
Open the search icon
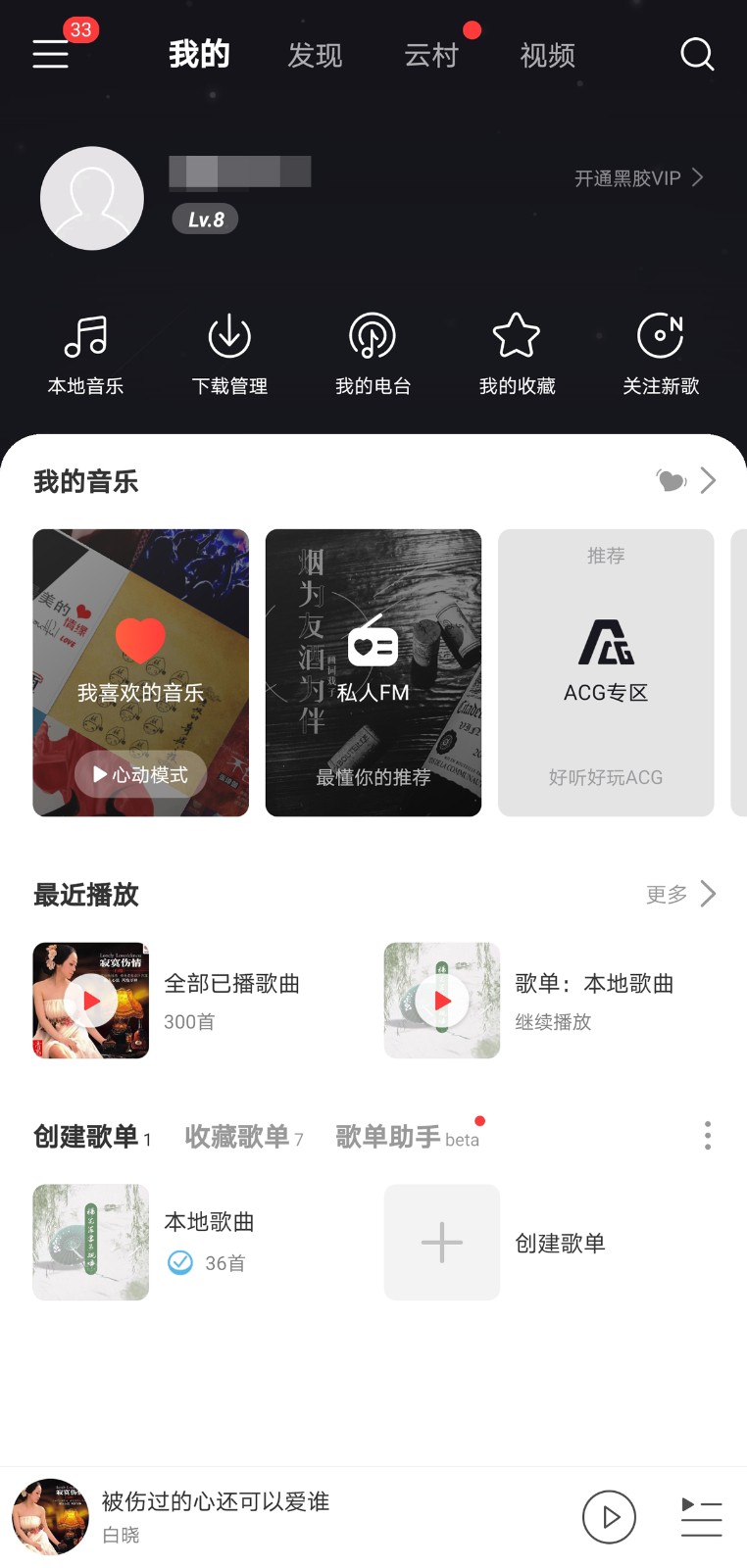click(697, 54)
